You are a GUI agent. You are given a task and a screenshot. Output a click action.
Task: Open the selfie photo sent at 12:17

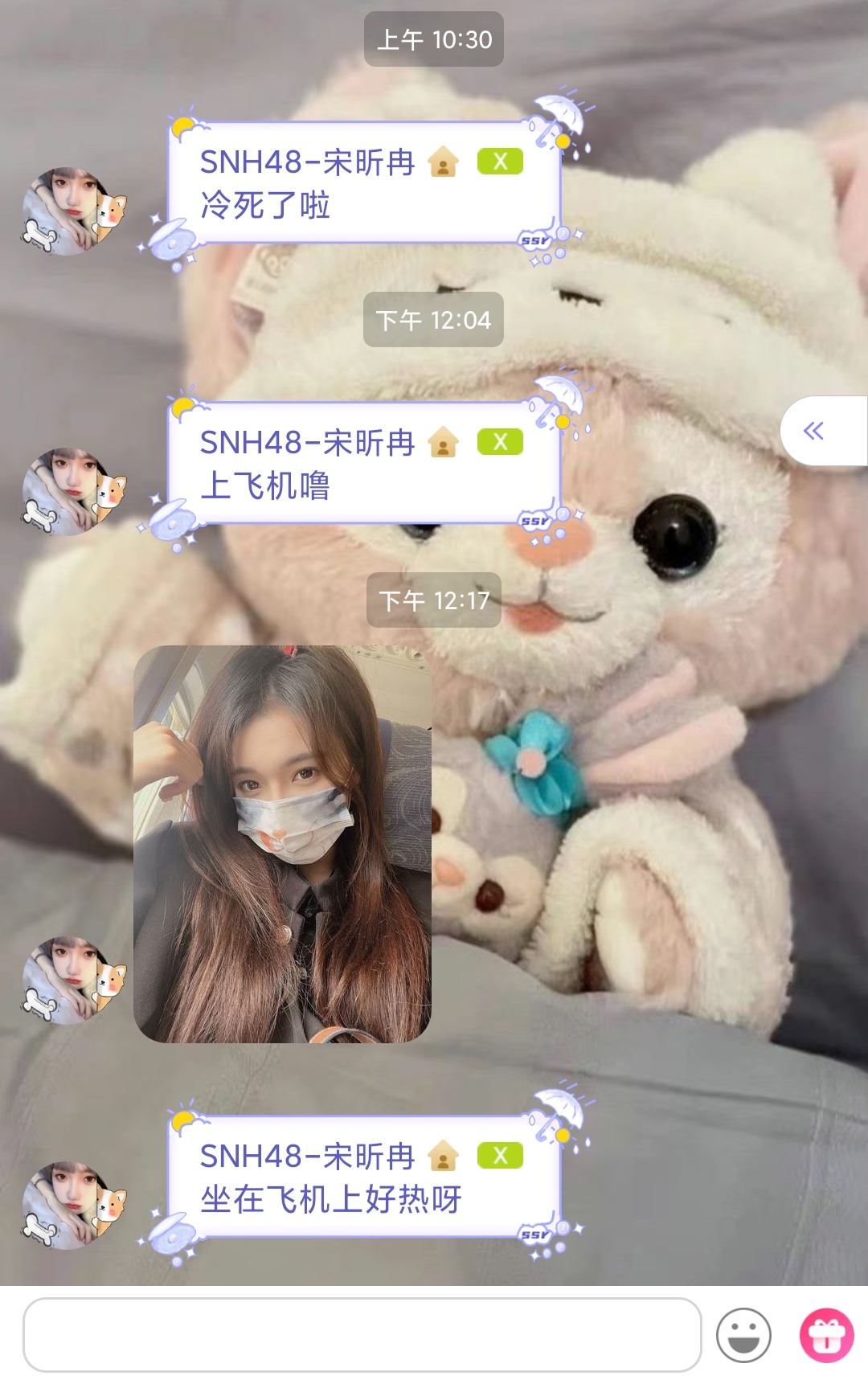(282, 844)
